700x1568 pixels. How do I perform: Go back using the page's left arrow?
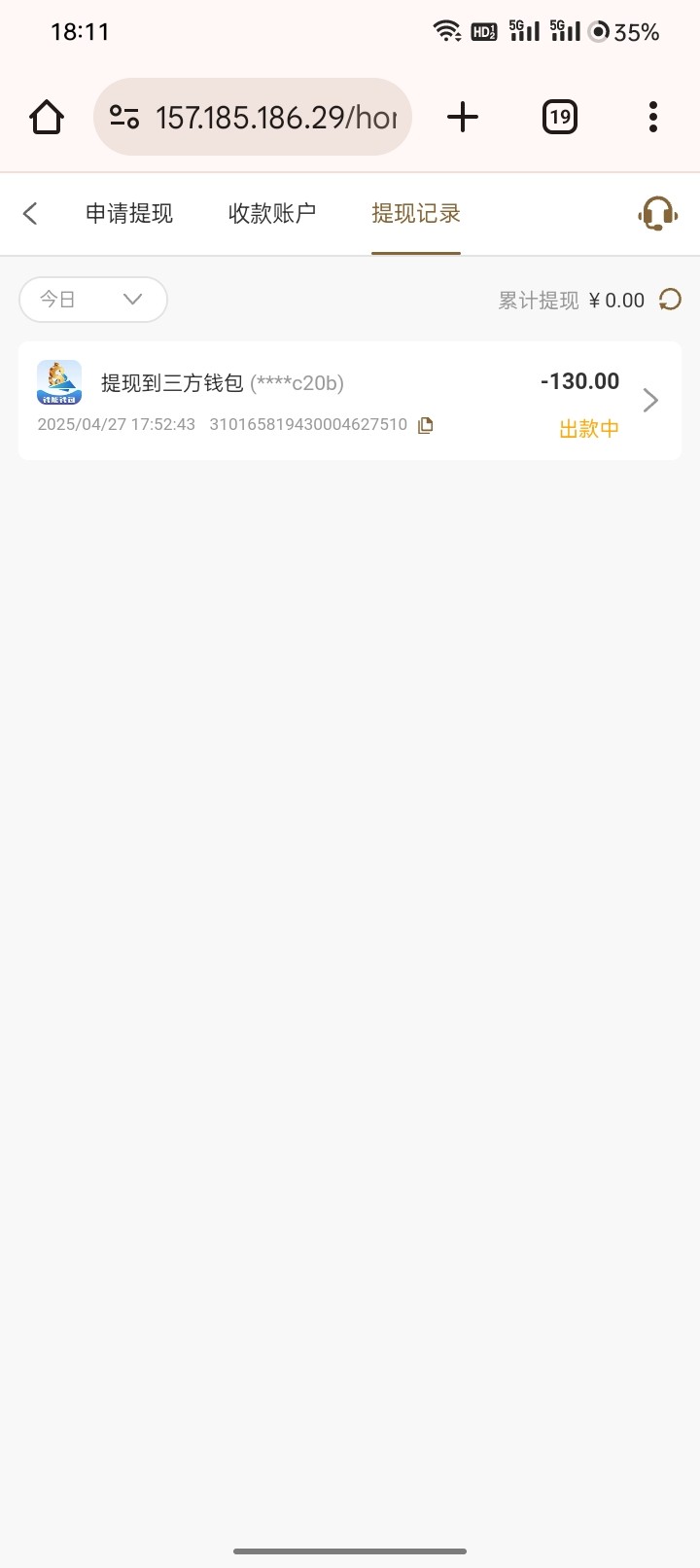[x=30, y=213]
